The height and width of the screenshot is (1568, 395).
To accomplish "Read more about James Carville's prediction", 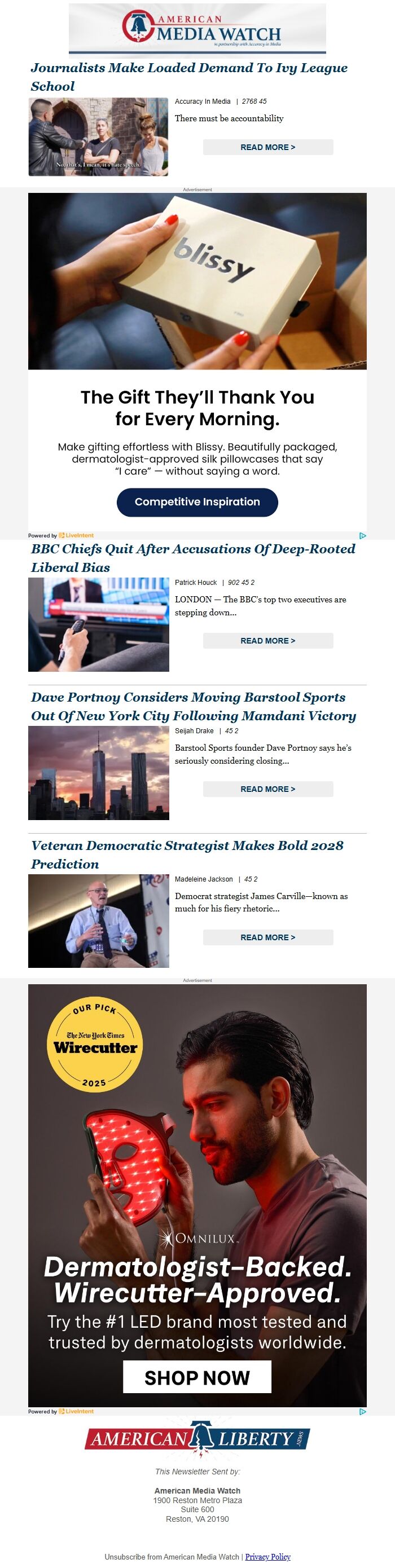I will (x=268, y=937).
